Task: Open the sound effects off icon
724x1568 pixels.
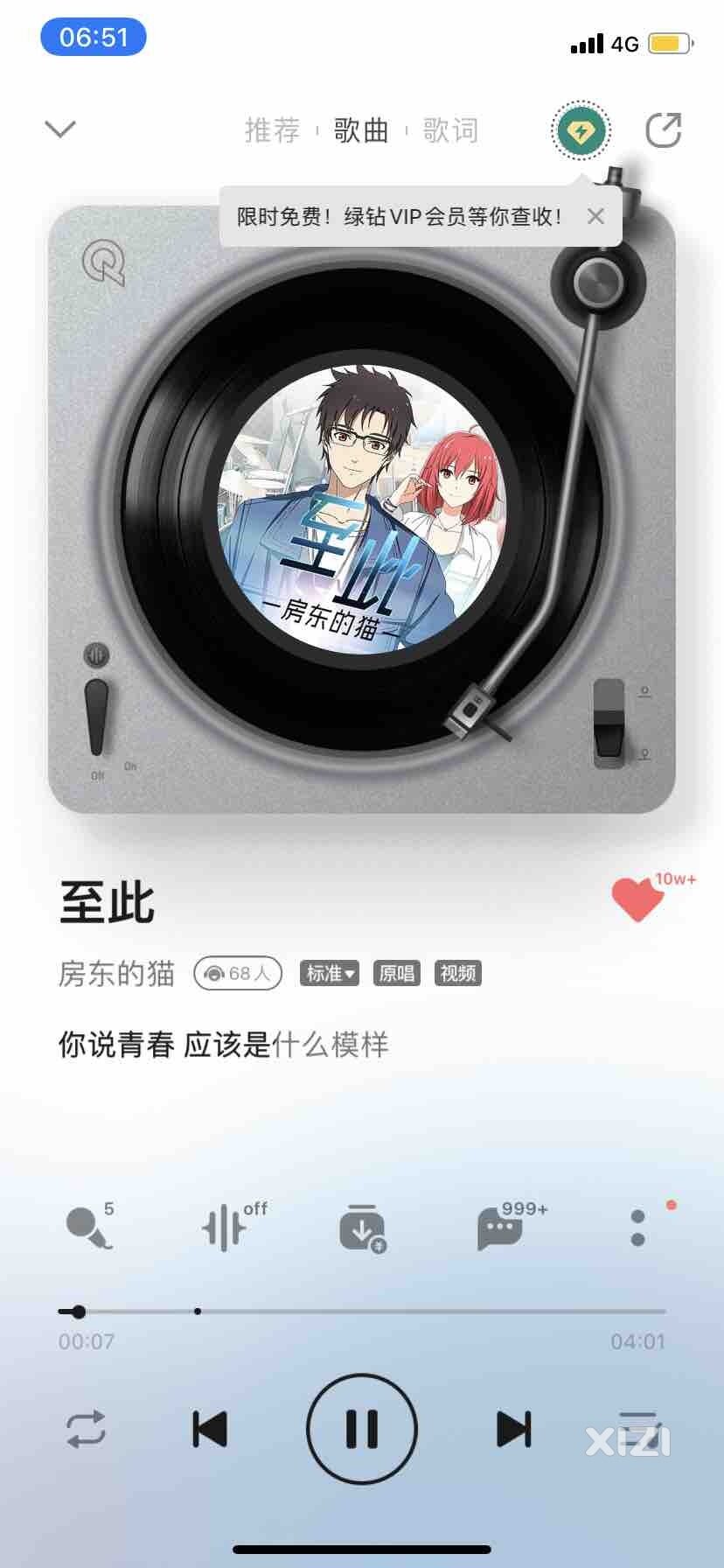Action: click(226, 1228)
